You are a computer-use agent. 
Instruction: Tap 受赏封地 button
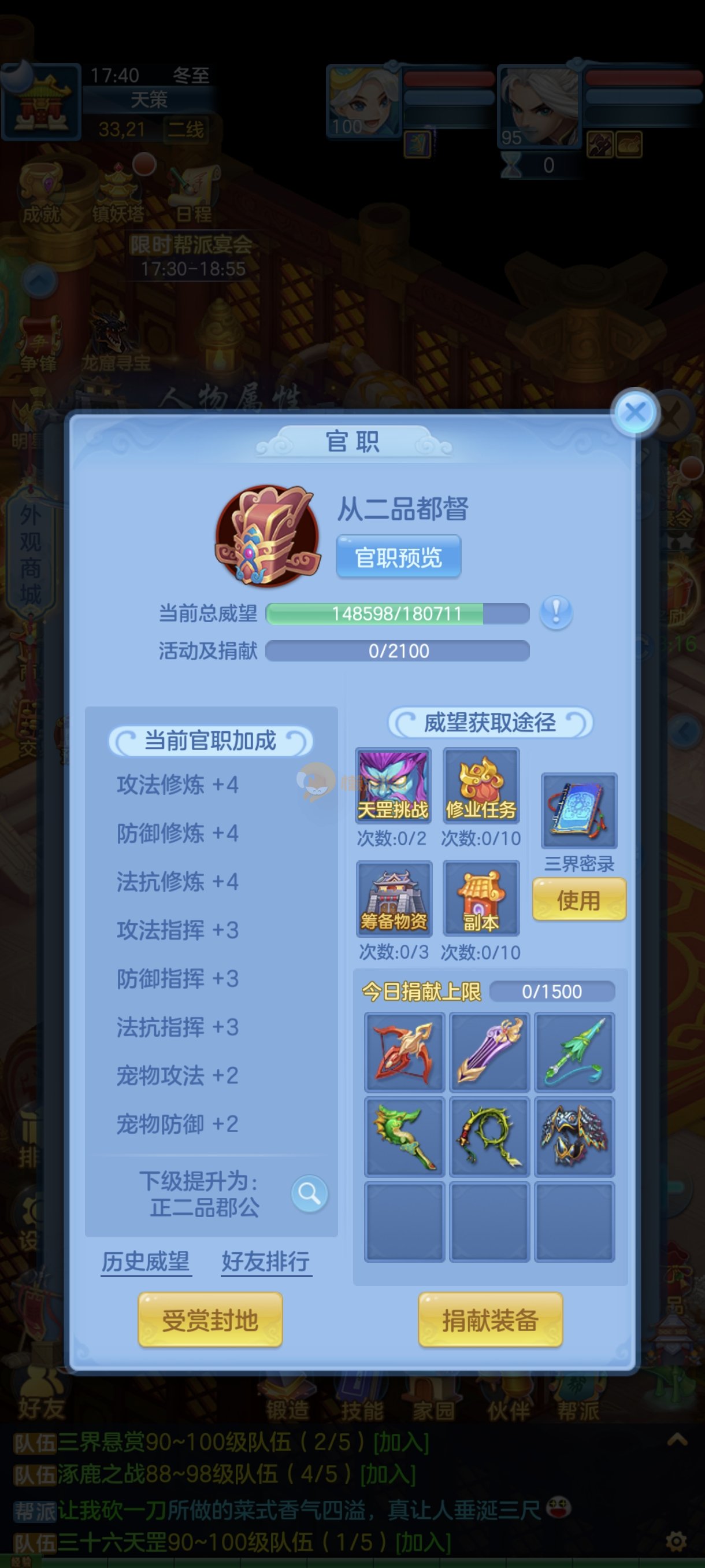pos(210,1319)
